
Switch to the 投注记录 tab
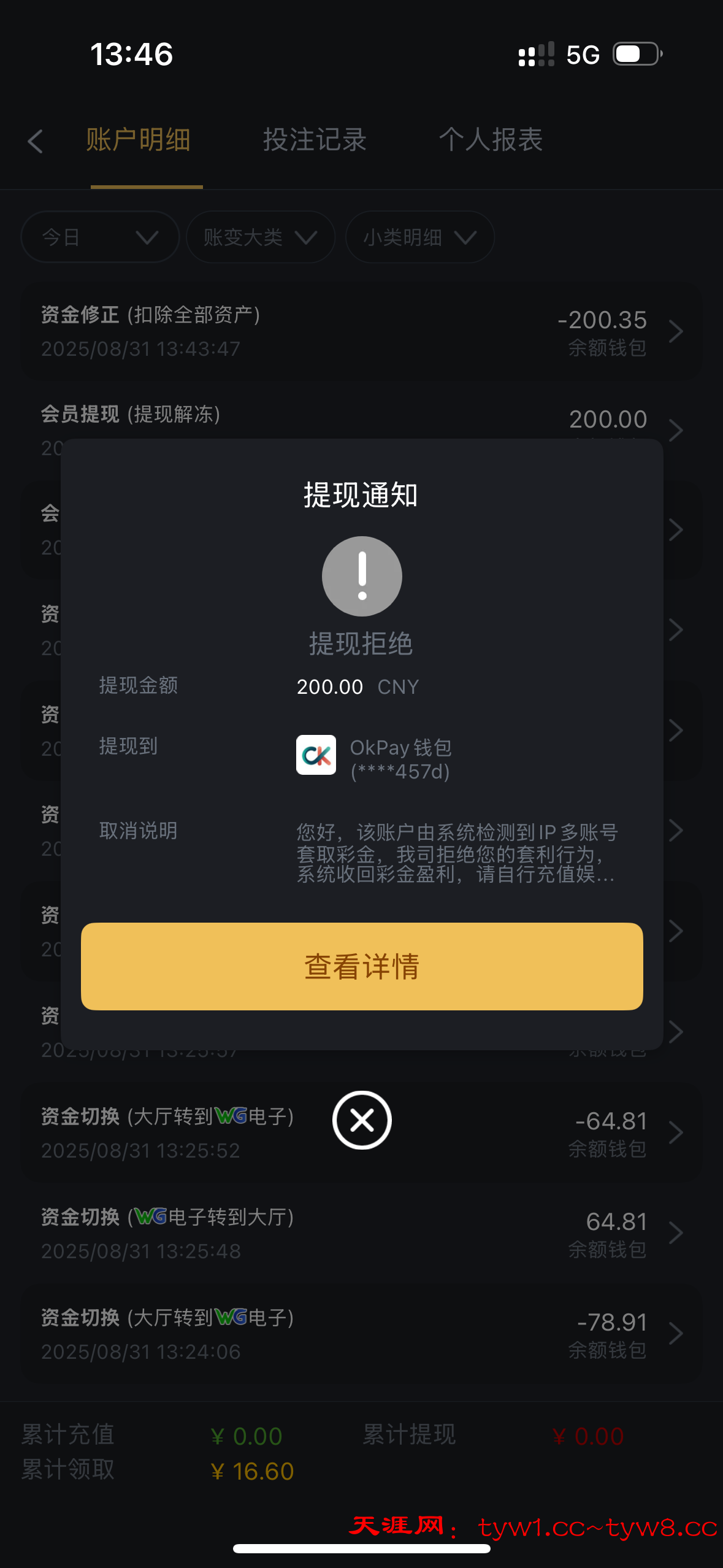point(315,140)
